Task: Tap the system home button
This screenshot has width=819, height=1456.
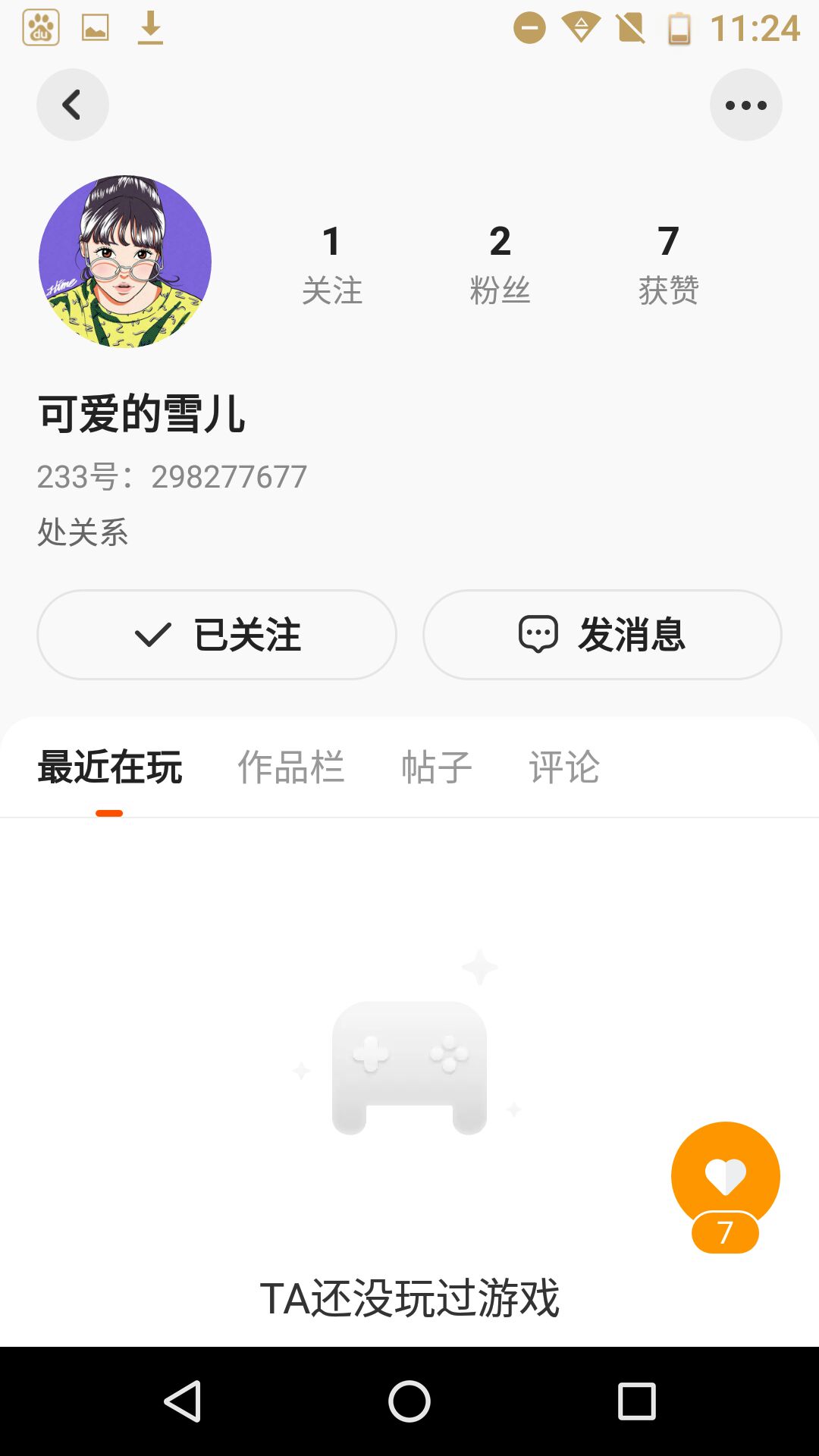Action: [409, 1401]
